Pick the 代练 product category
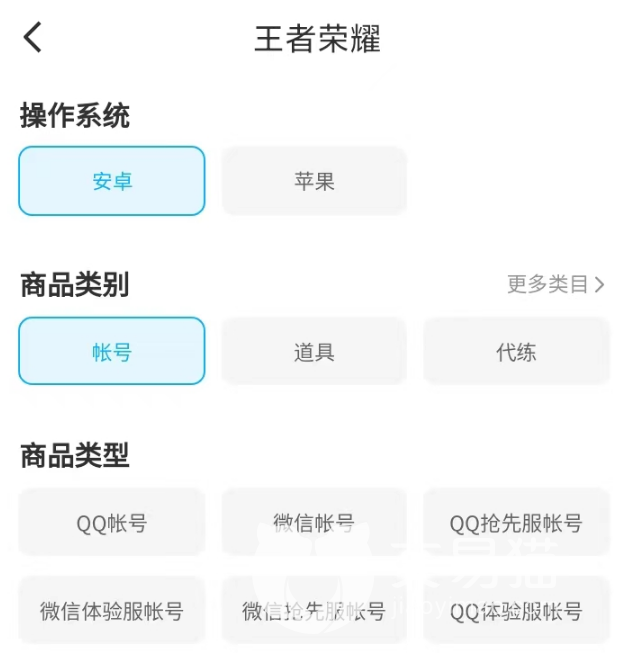 pyautogui.click(x=516, y=351)
